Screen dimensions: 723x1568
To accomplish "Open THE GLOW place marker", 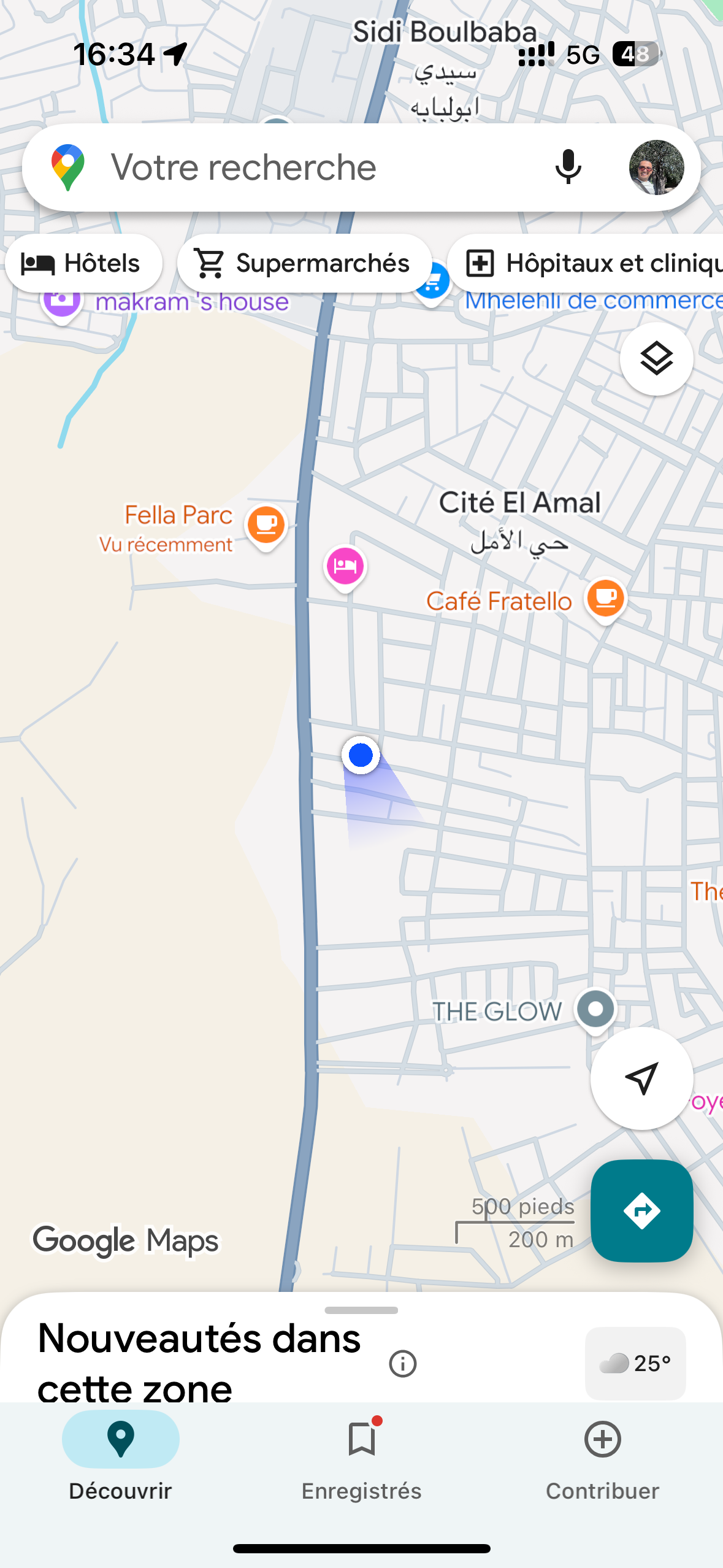I will coord(595,1009).
